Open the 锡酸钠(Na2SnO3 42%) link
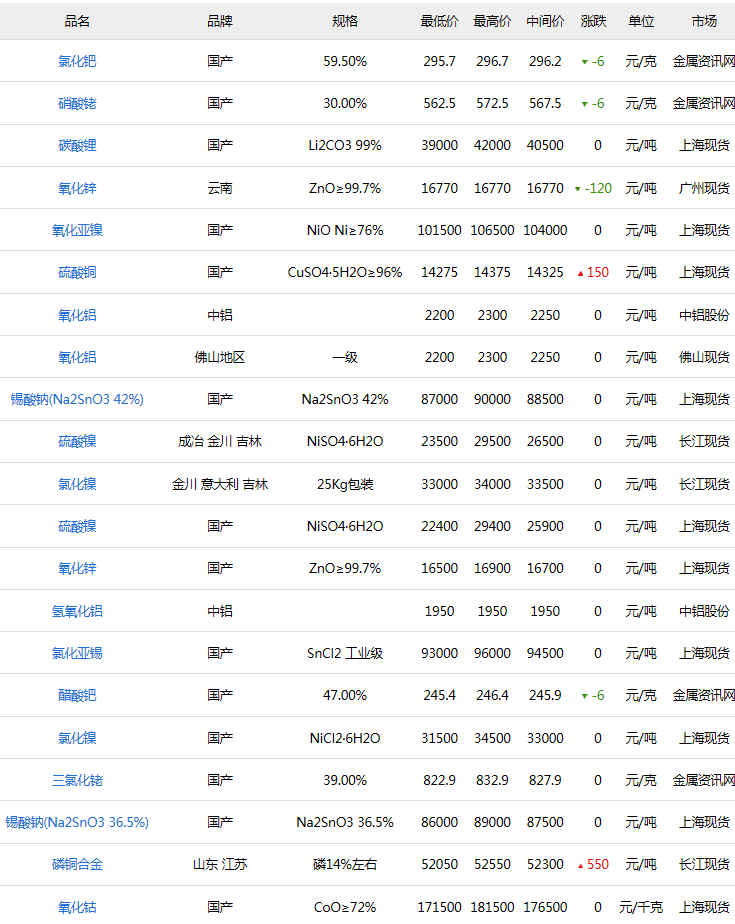Image resolution: width=735 pixels, height=924 pixels. click(x=75, y=398)
